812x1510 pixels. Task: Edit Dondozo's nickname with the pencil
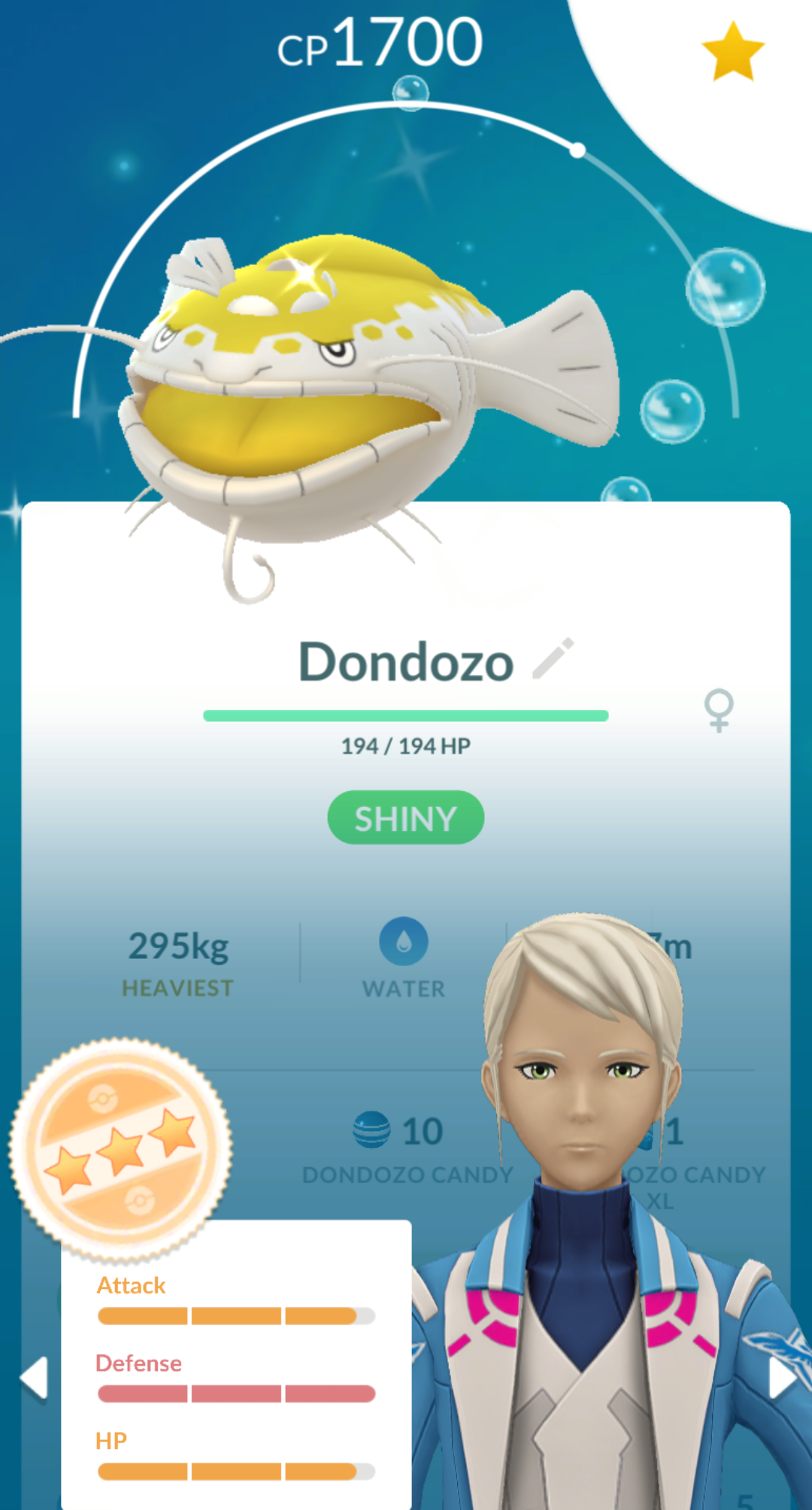[x=553, y=659]
